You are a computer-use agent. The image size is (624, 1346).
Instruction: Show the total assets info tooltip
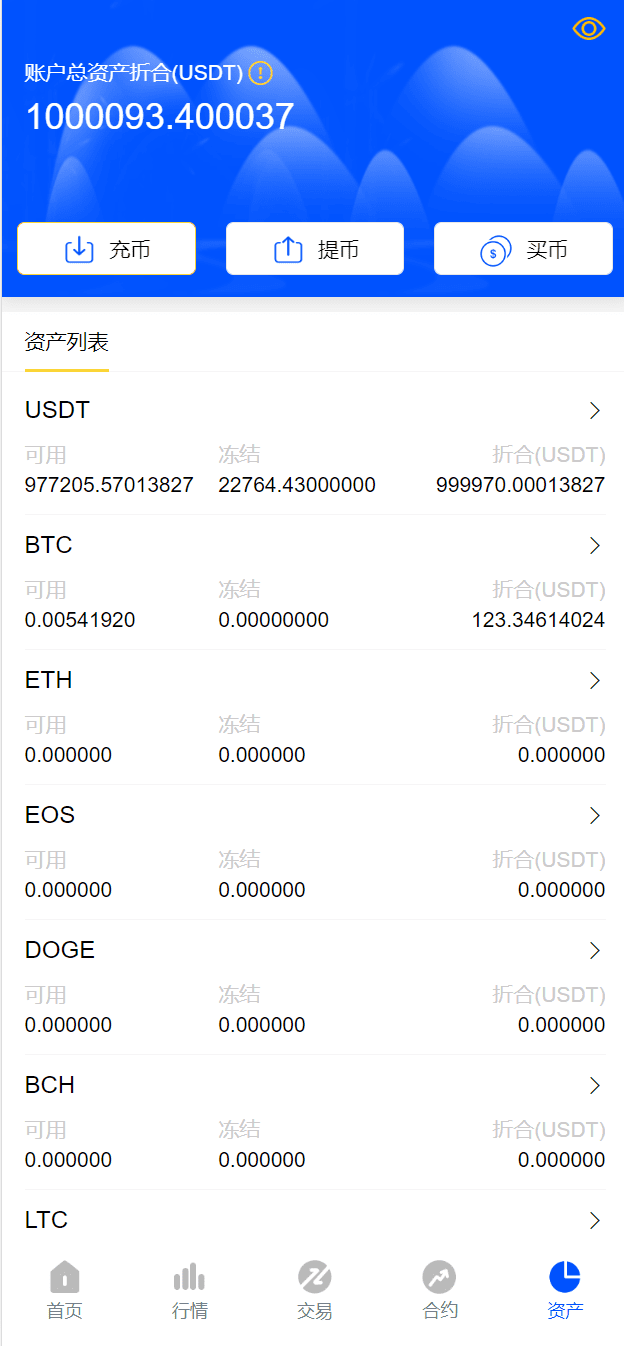[x=260, y=73]
